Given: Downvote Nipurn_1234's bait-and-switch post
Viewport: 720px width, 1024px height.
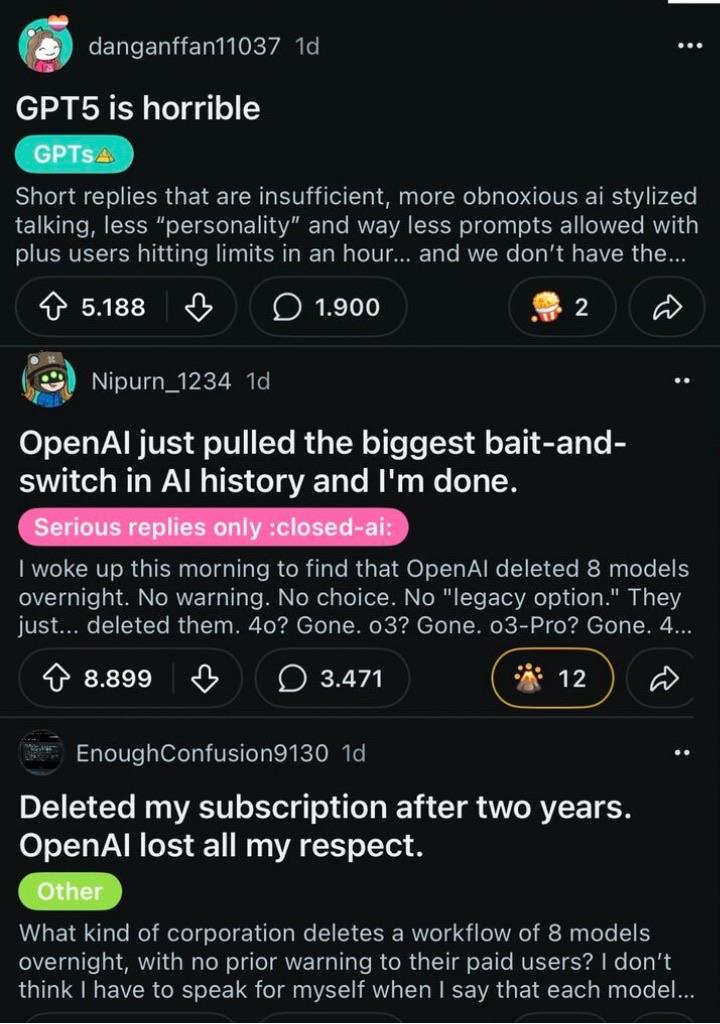Looking at the screenshot, I should [x=204, y=679].
